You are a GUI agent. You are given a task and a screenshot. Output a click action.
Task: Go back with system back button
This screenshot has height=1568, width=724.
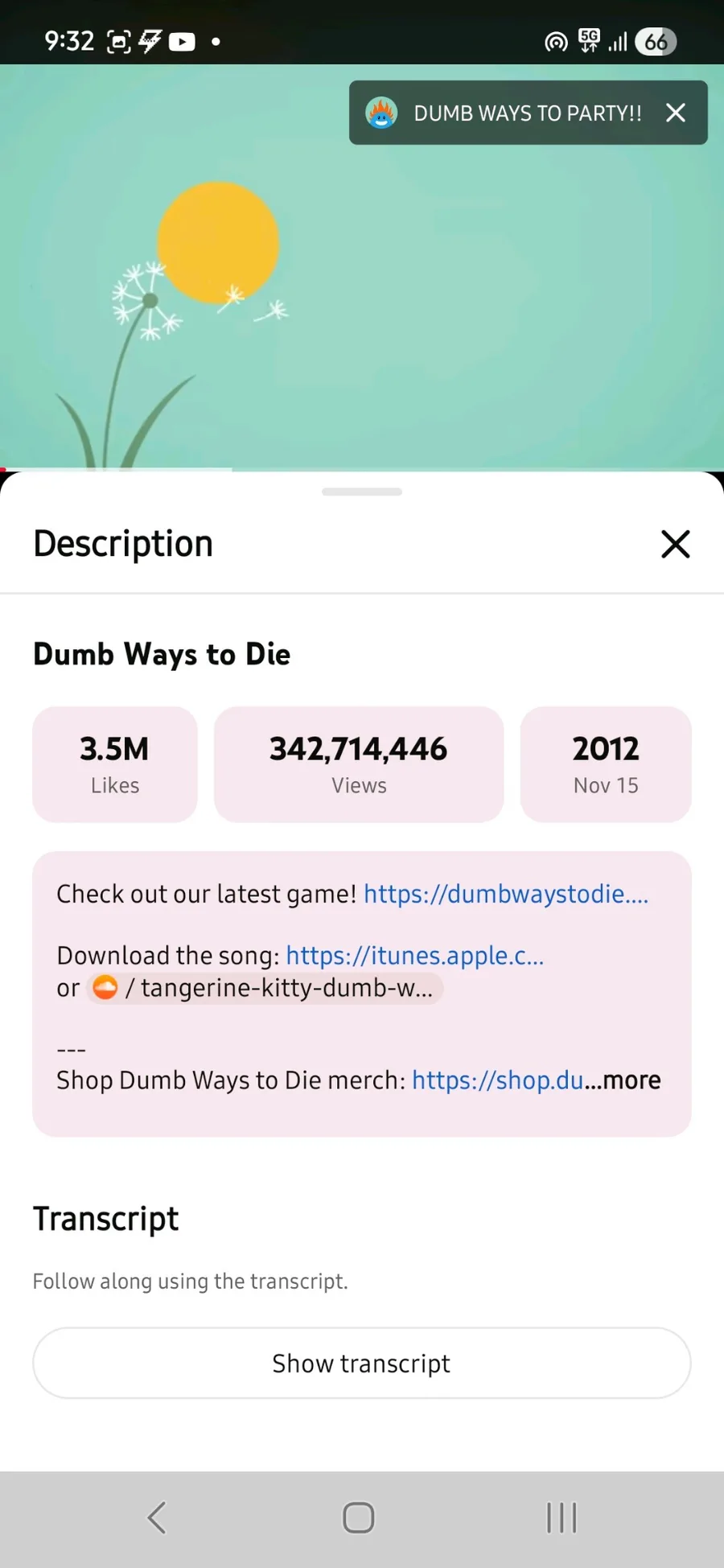pos(156,1518)
